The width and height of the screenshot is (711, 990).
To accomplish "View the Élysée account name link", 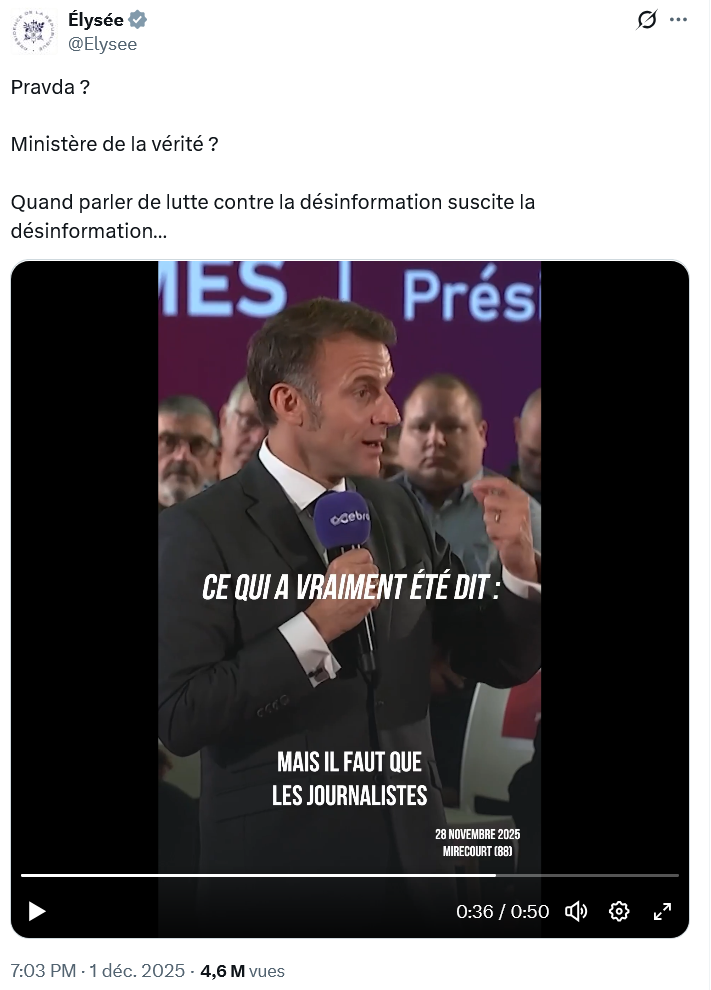I will point(96,20).
